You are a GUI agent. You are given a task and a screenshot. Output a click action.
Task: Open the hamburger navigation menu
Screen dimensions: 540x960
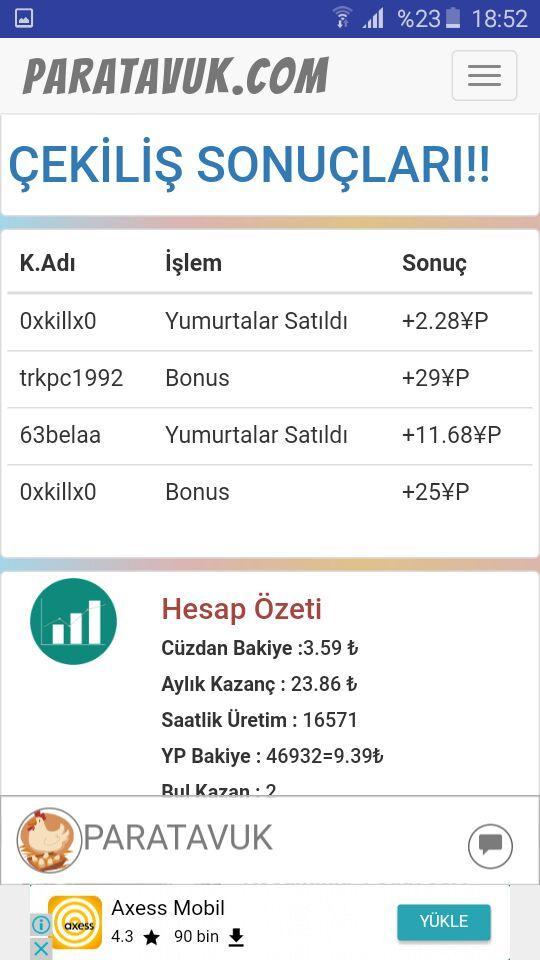[x=484, y=75]
